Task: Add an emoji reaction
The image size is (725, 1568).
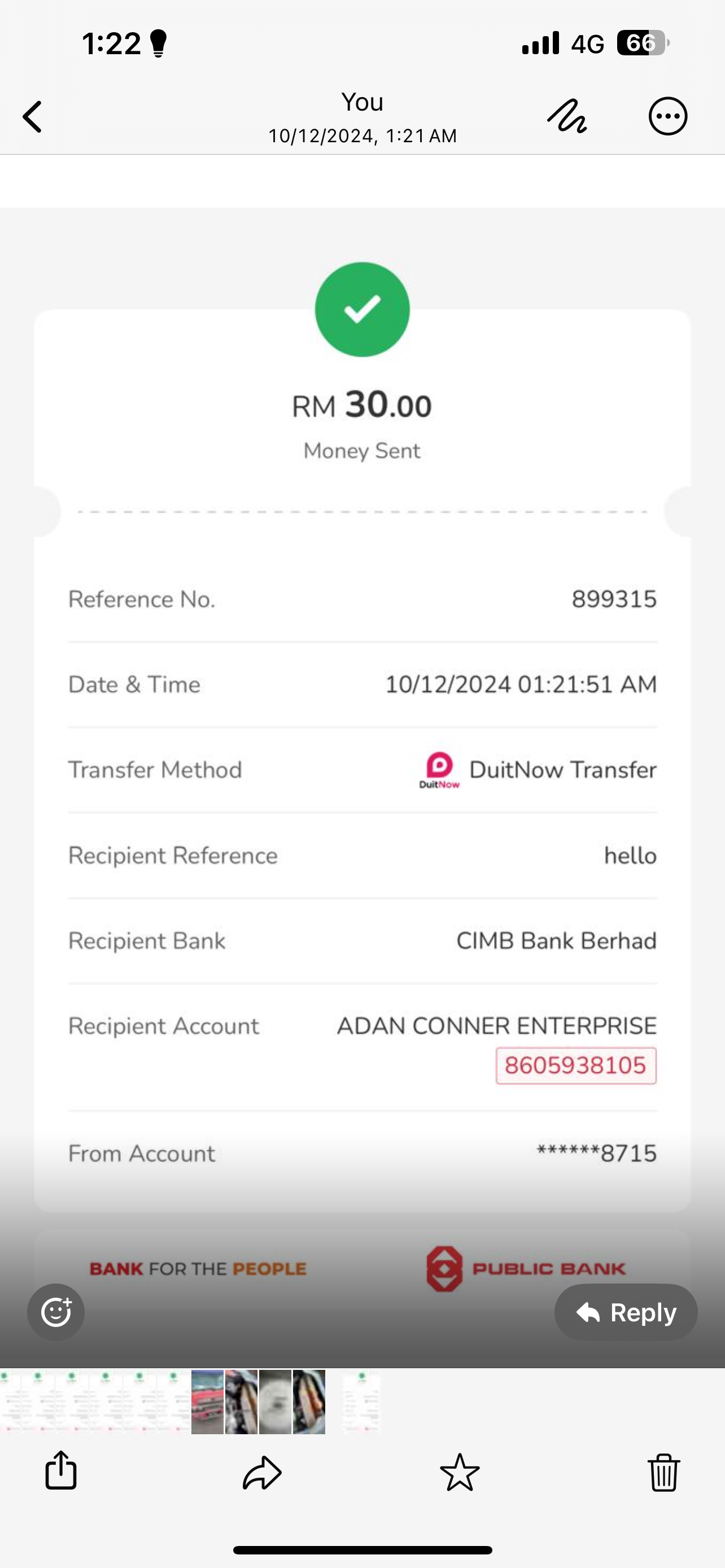Action: (56, 1312)
